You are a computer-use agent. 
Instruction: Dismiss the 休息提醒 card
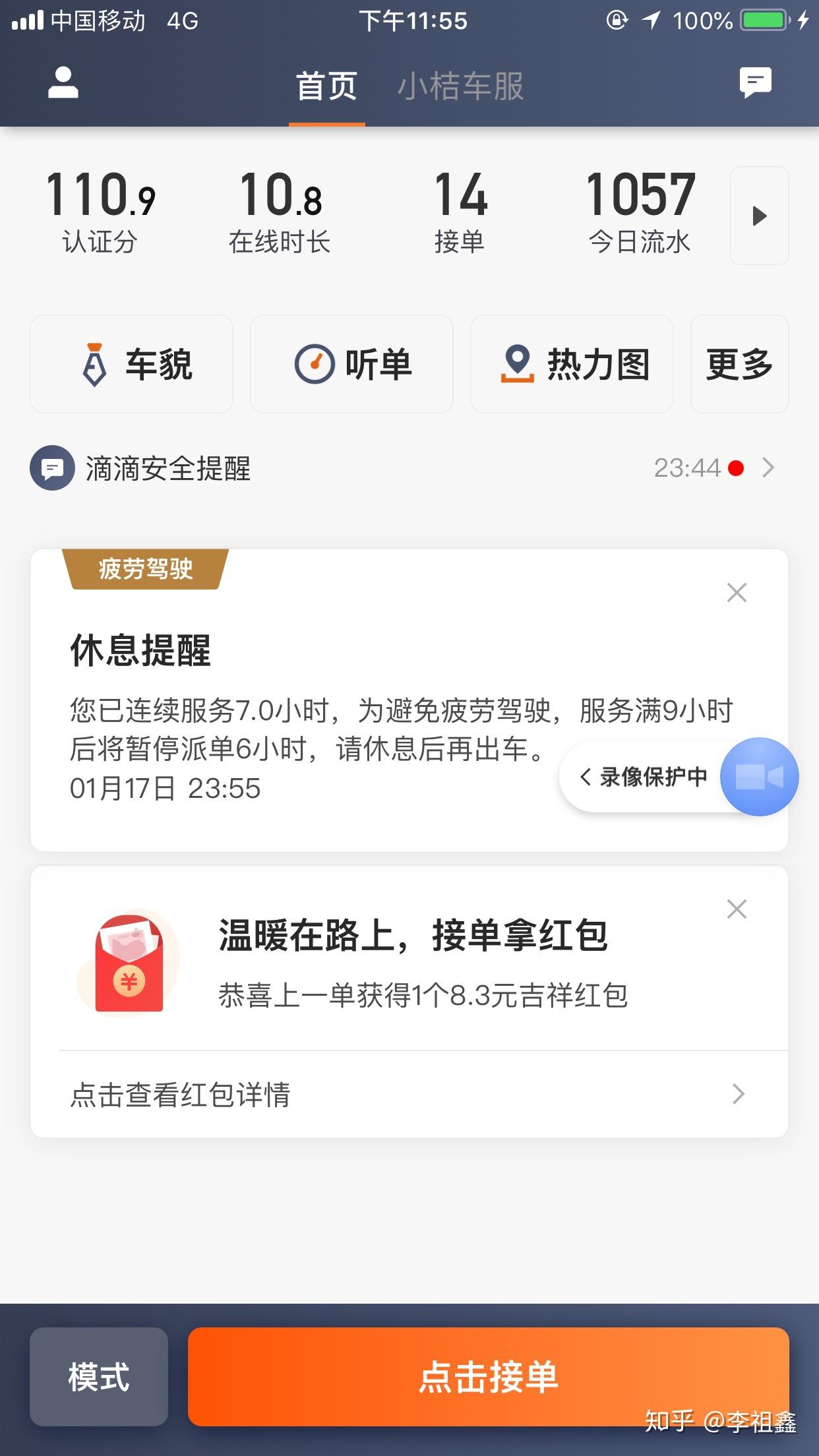(737, 592)
